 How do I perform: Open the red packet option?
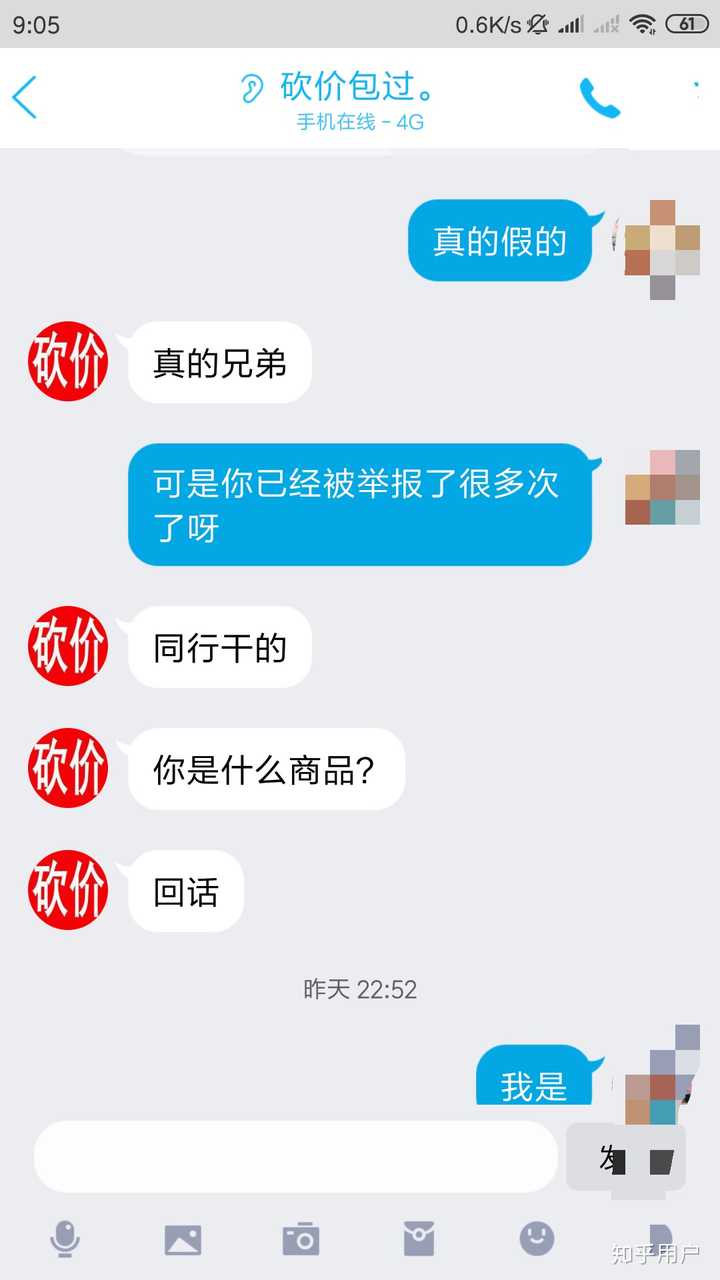pos(419,1239)
